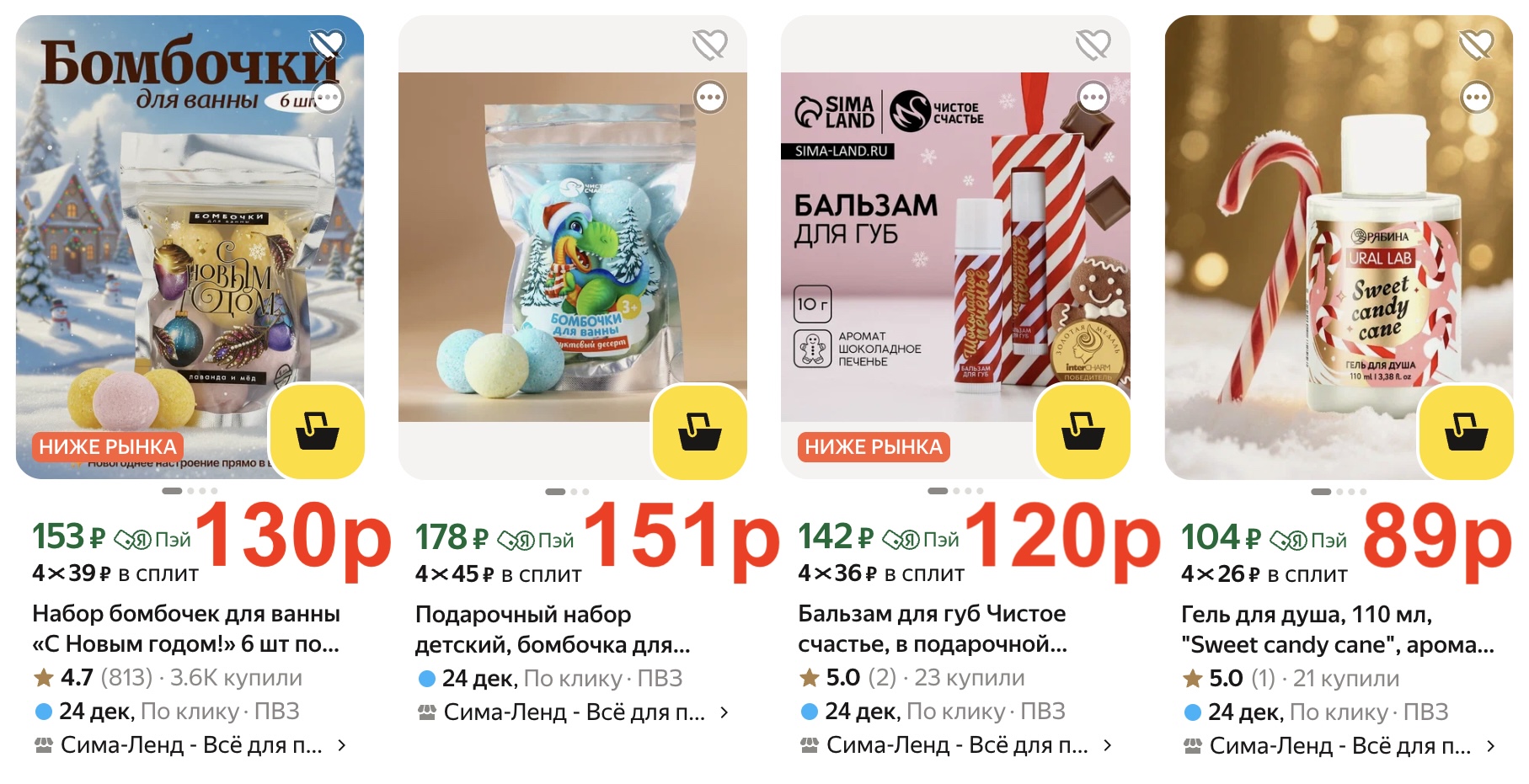Open Сима-Ленд shop under the bath bombs set
This screenshot has height=784, width=1529.
(191, 745)
